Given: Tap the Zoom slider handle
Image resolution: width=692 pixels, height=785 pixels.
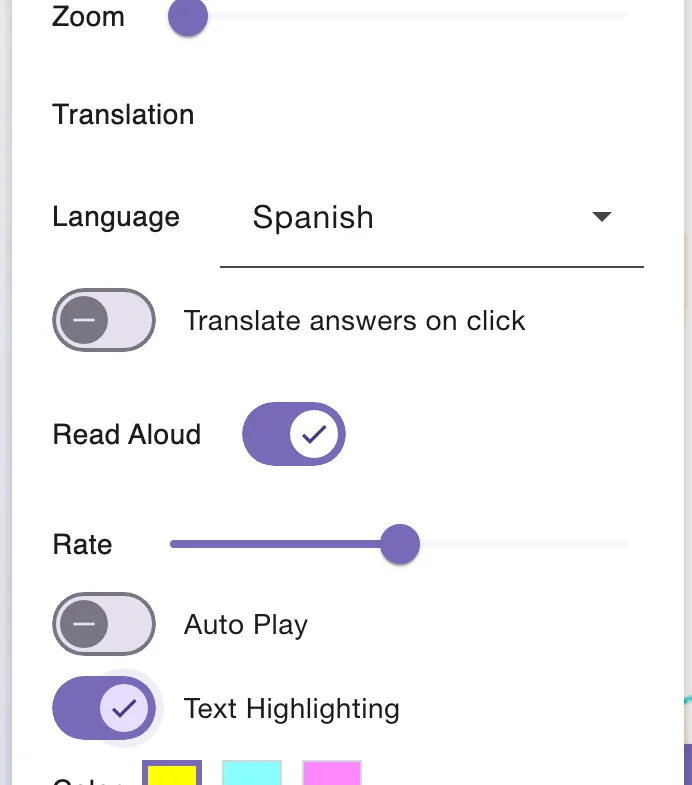Looking at the screenshot, I should [x=188, y=16].
